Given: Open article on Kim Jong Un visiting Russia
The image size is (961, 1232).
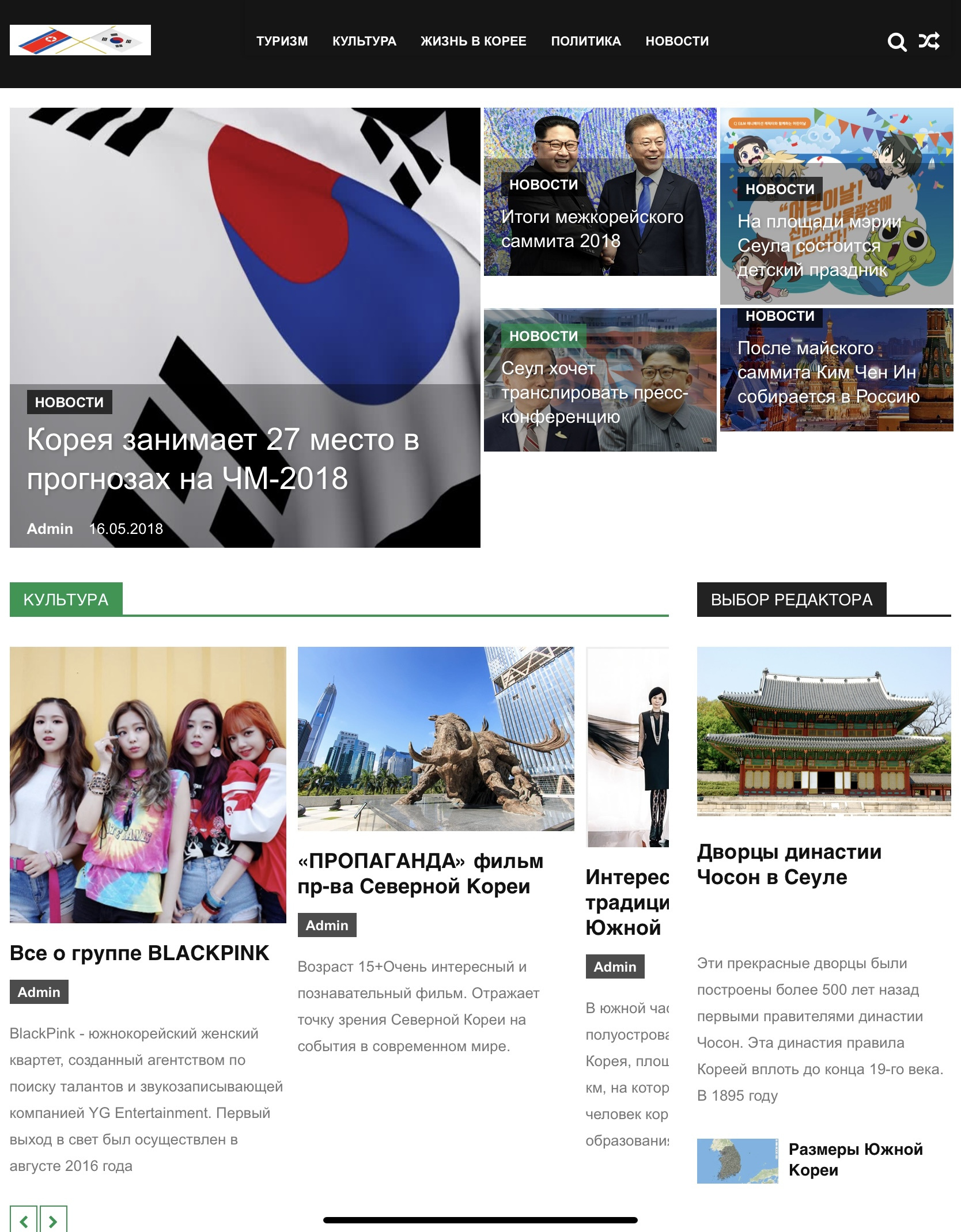Looking at the screenshot, I should 828,372.
